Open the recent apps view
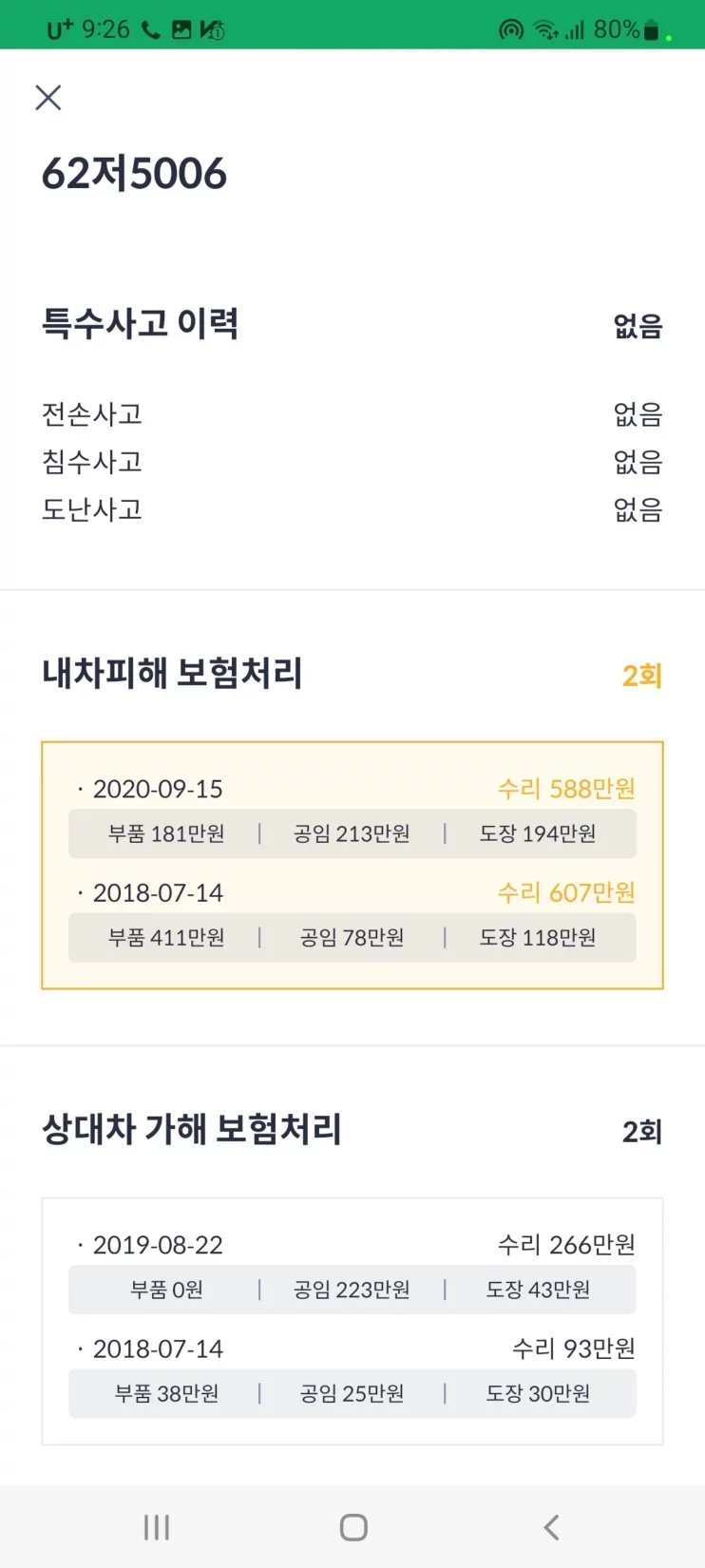 (x=157, y=1527)
